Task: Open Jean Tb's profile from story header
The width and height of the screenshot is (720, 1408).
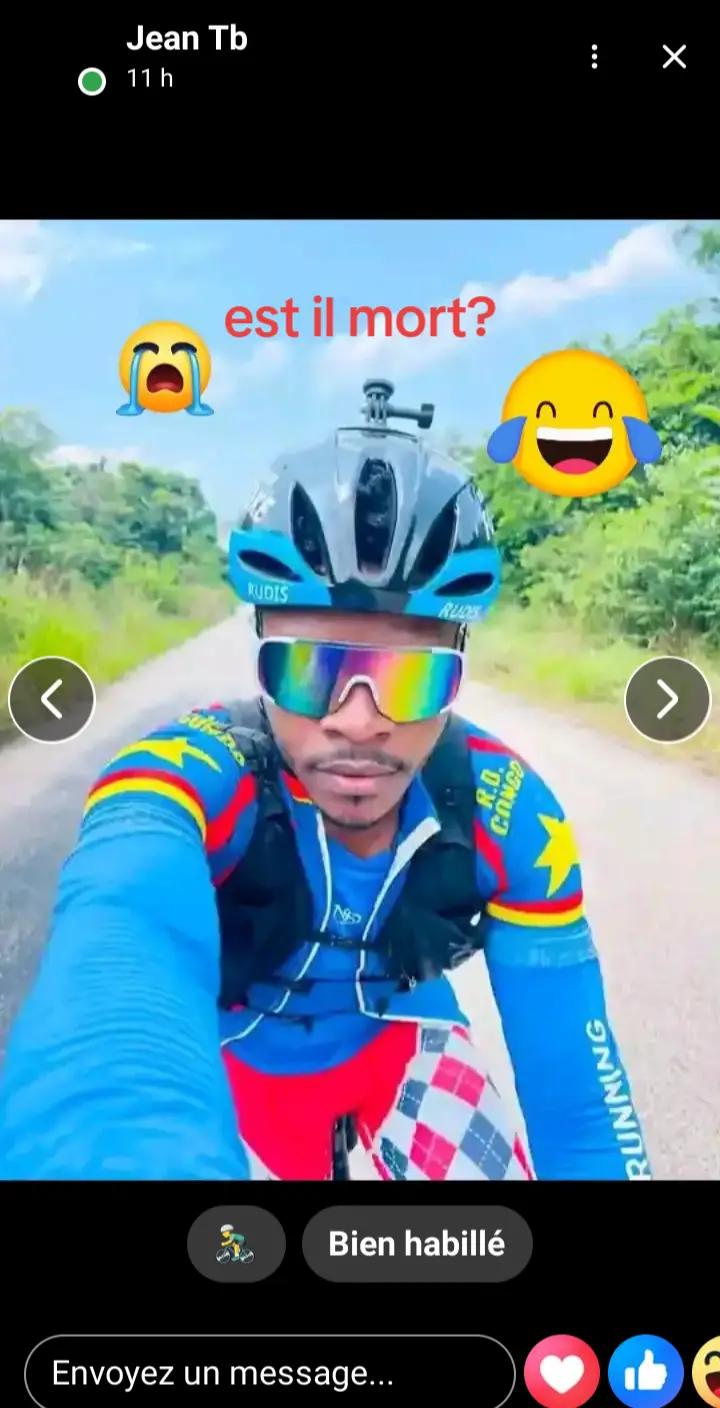Action: pyautogui.click(x=187, y=39)
